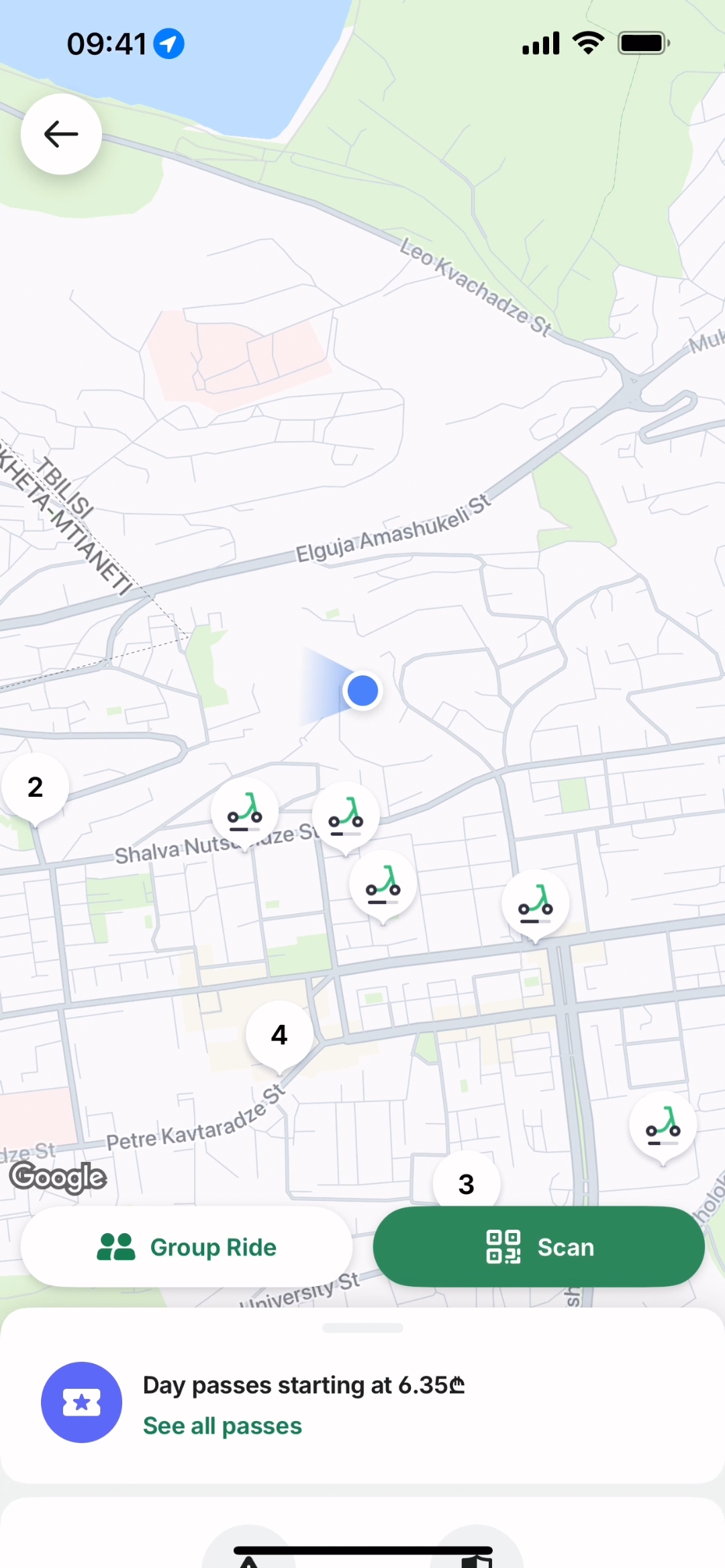Image resolution: width=725 pixels, height=1568 pixels.
Task: Start a Group Ride
Action: click(x=187, y=1247)
